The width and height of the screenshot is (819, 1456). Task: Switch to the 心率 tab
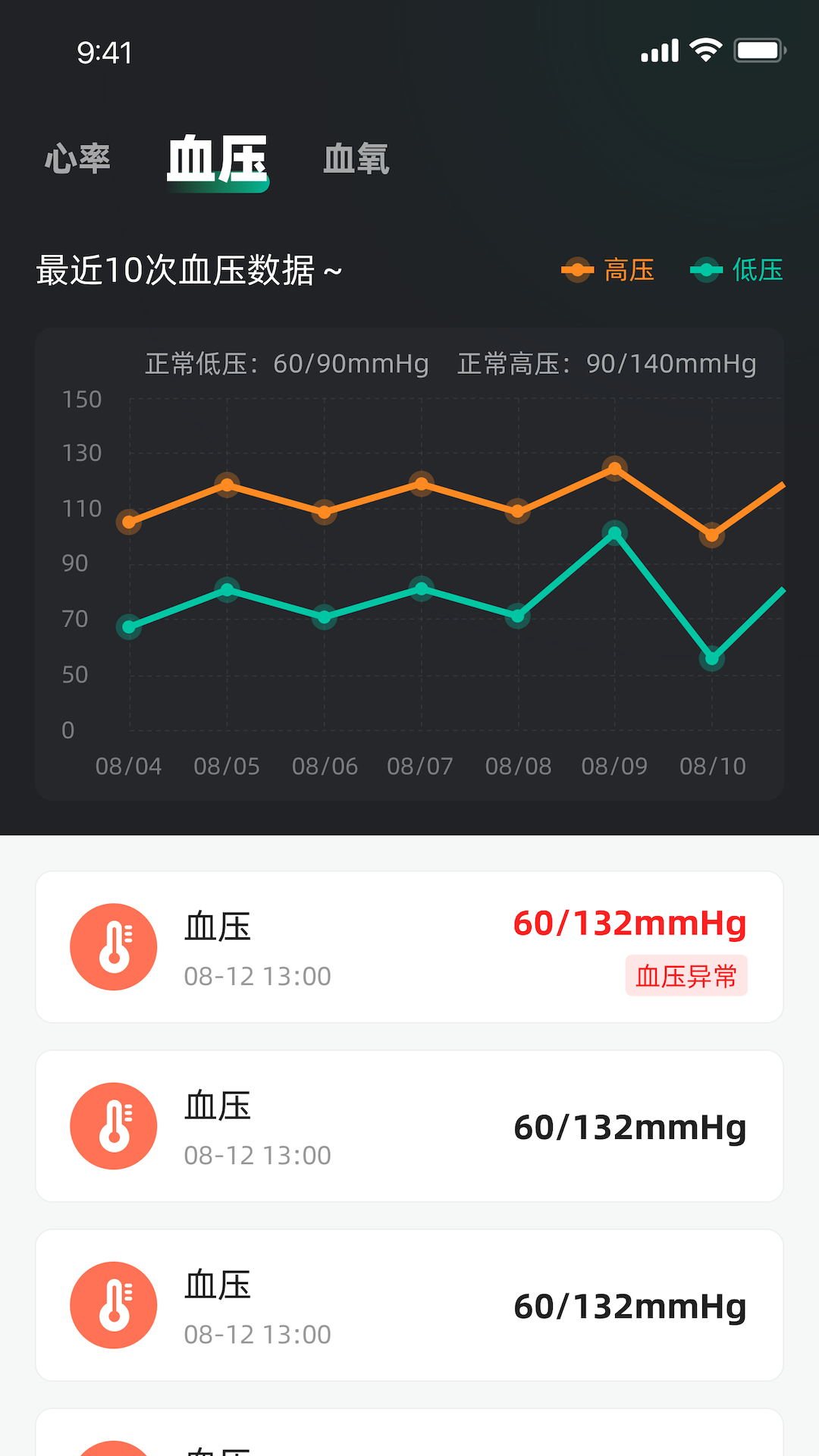[x=77, y=159]
